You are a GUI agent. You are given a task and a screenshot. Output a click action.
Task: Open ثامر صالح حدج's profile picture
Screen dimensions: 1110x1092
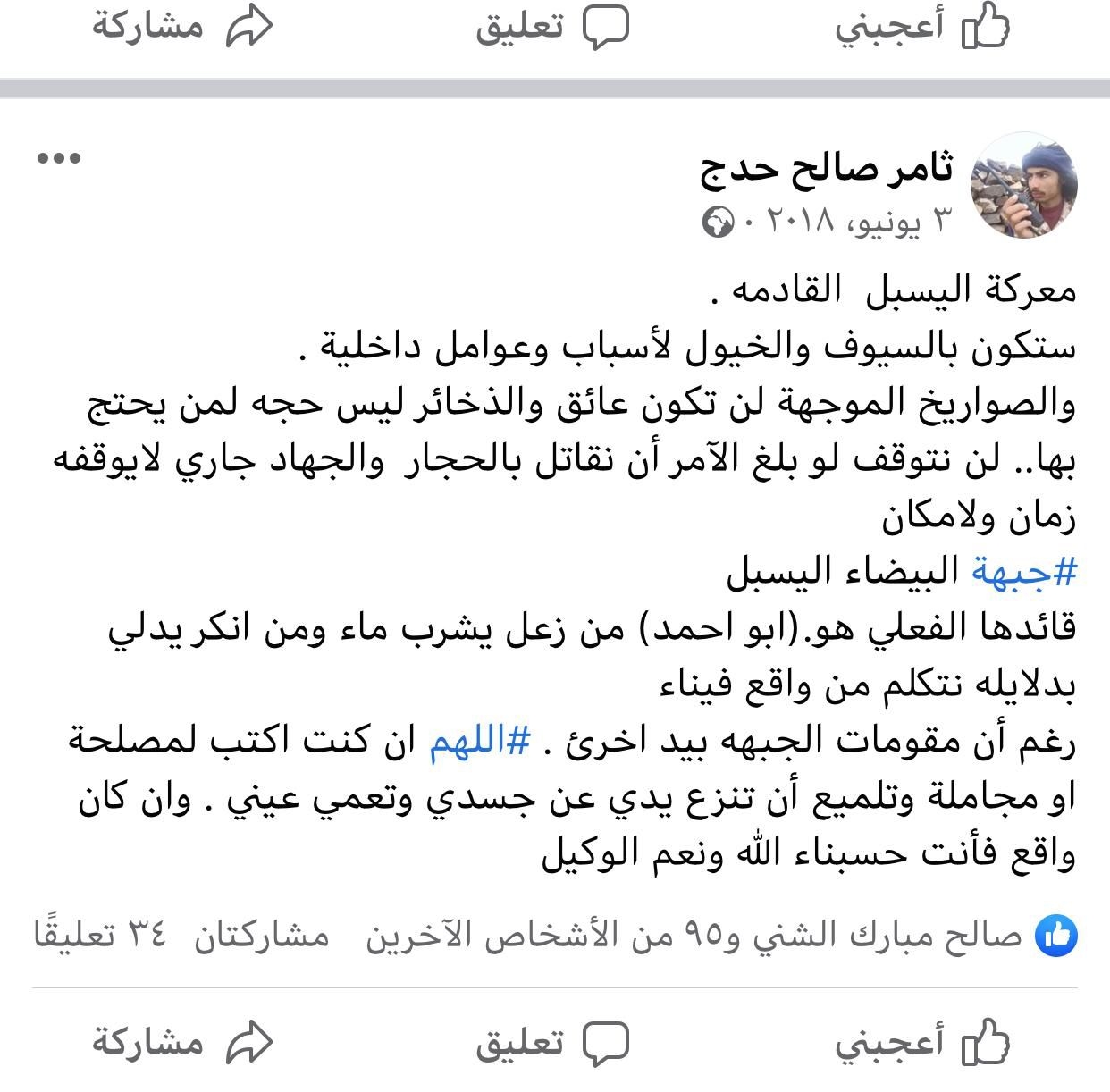[1024, 187]
